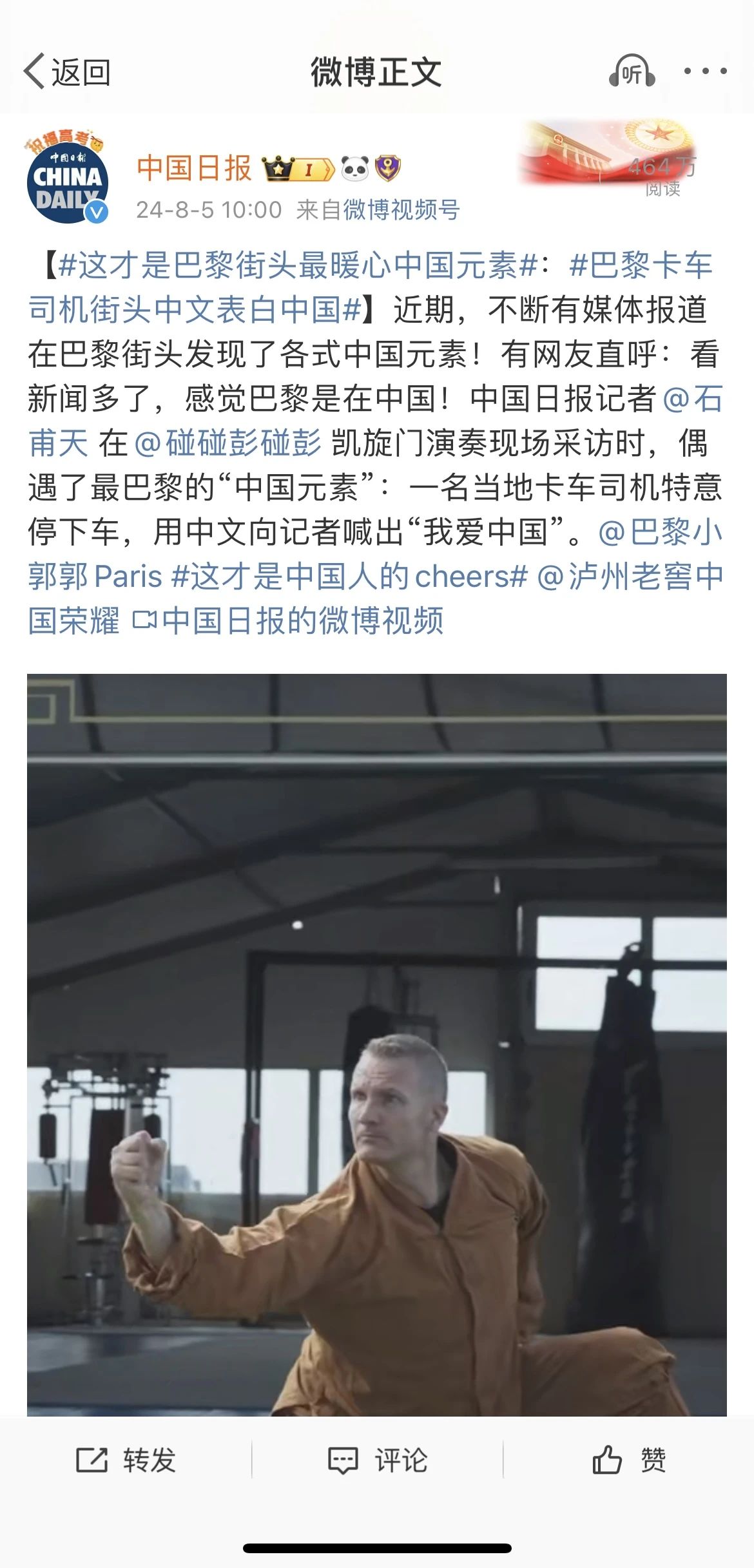Listen to the post with the headphone icon
Image resolution: width=754 pixels, height=1568 pixels.
click(x=632, y=72)
